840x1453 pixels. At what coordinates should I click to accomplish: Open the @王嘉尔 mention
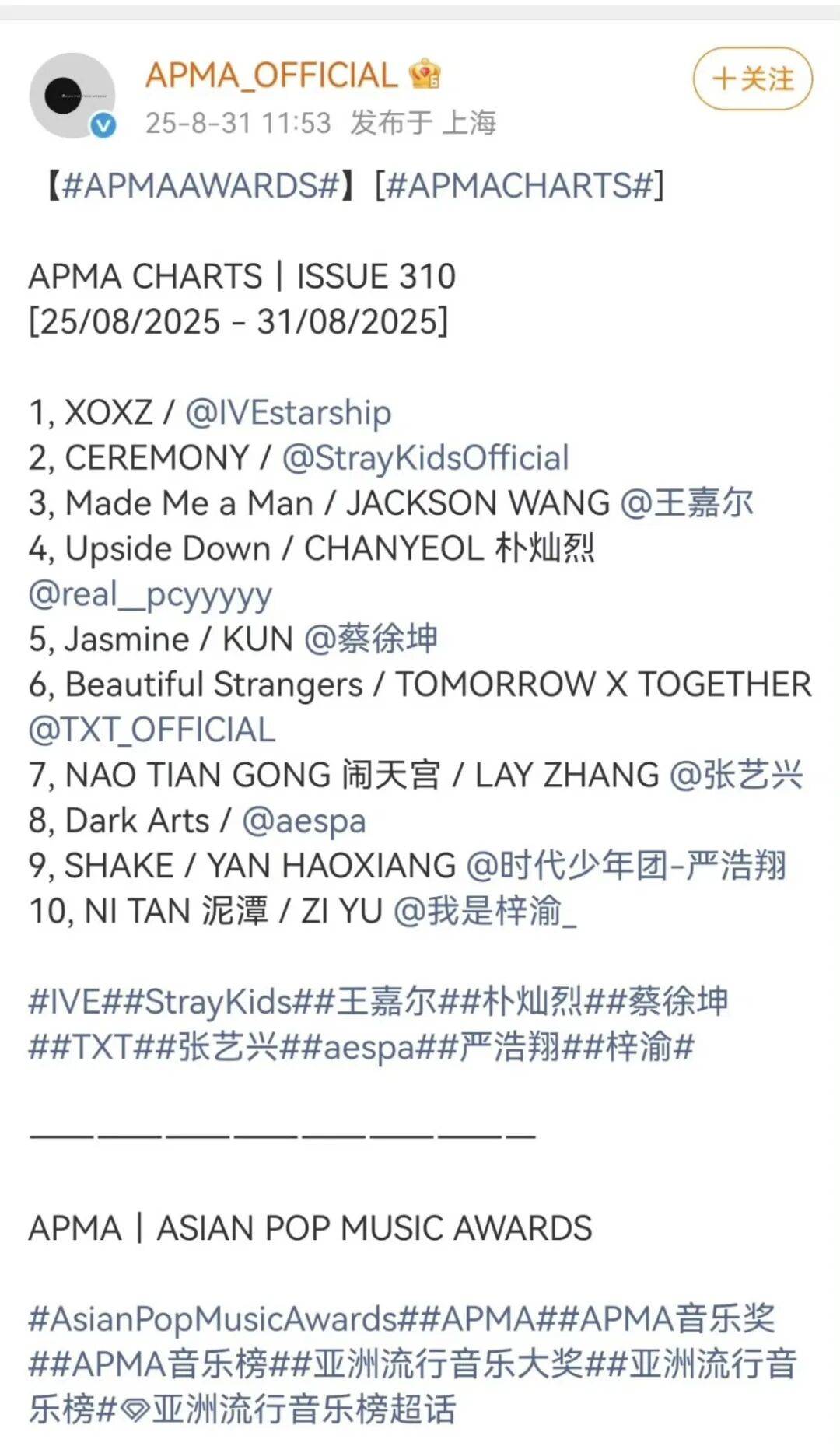(x=687, y=502)
